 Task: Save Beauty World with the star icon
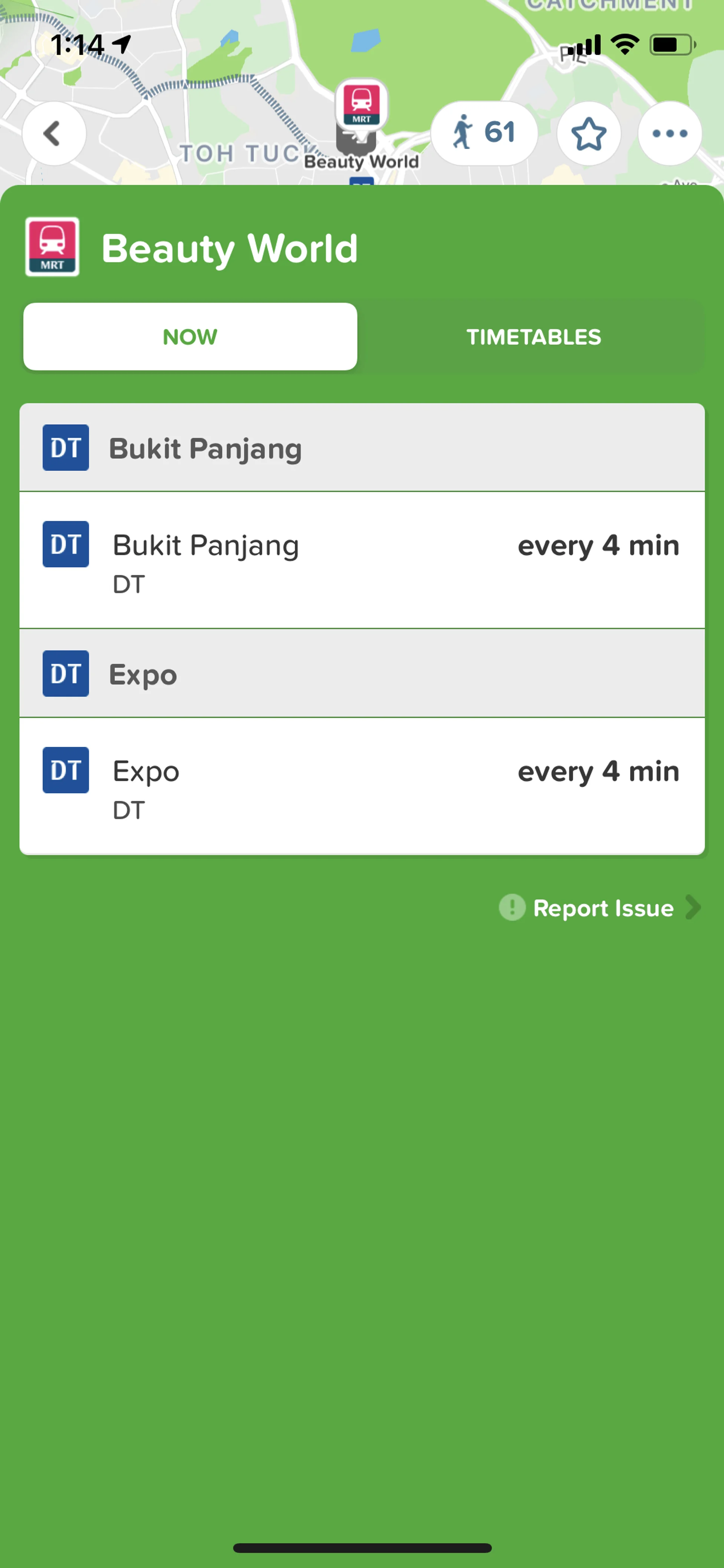[588, 133]
